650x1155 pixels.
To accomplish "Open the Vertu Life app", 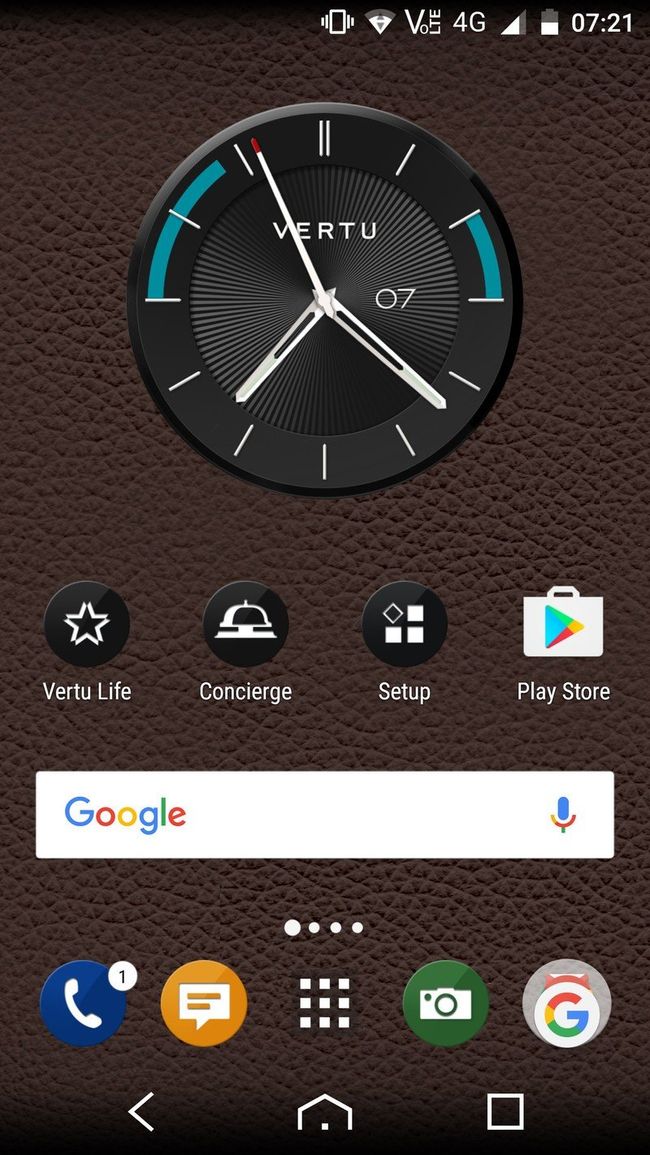I will (87, 625).
